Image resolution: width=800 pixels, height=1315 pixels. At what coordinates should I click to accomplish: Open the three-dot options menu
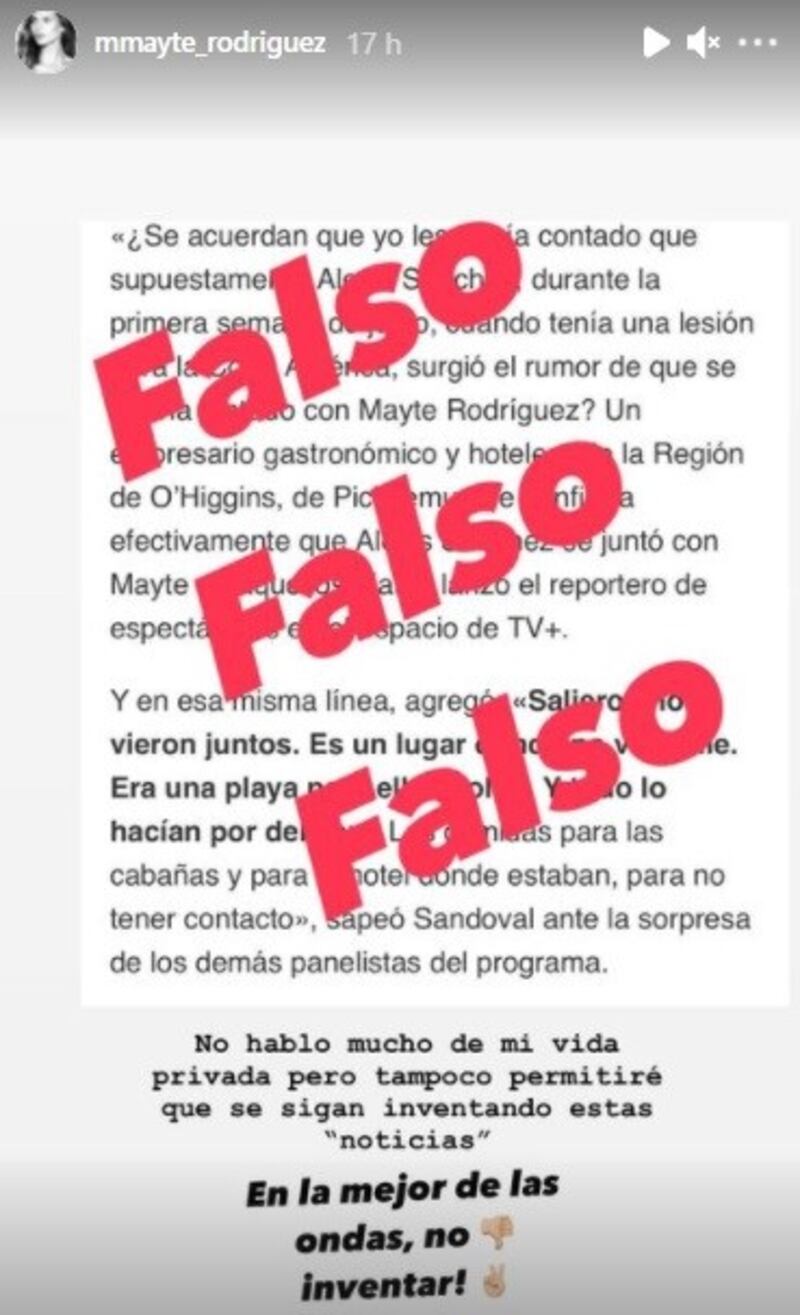click(x=757, y=43)
